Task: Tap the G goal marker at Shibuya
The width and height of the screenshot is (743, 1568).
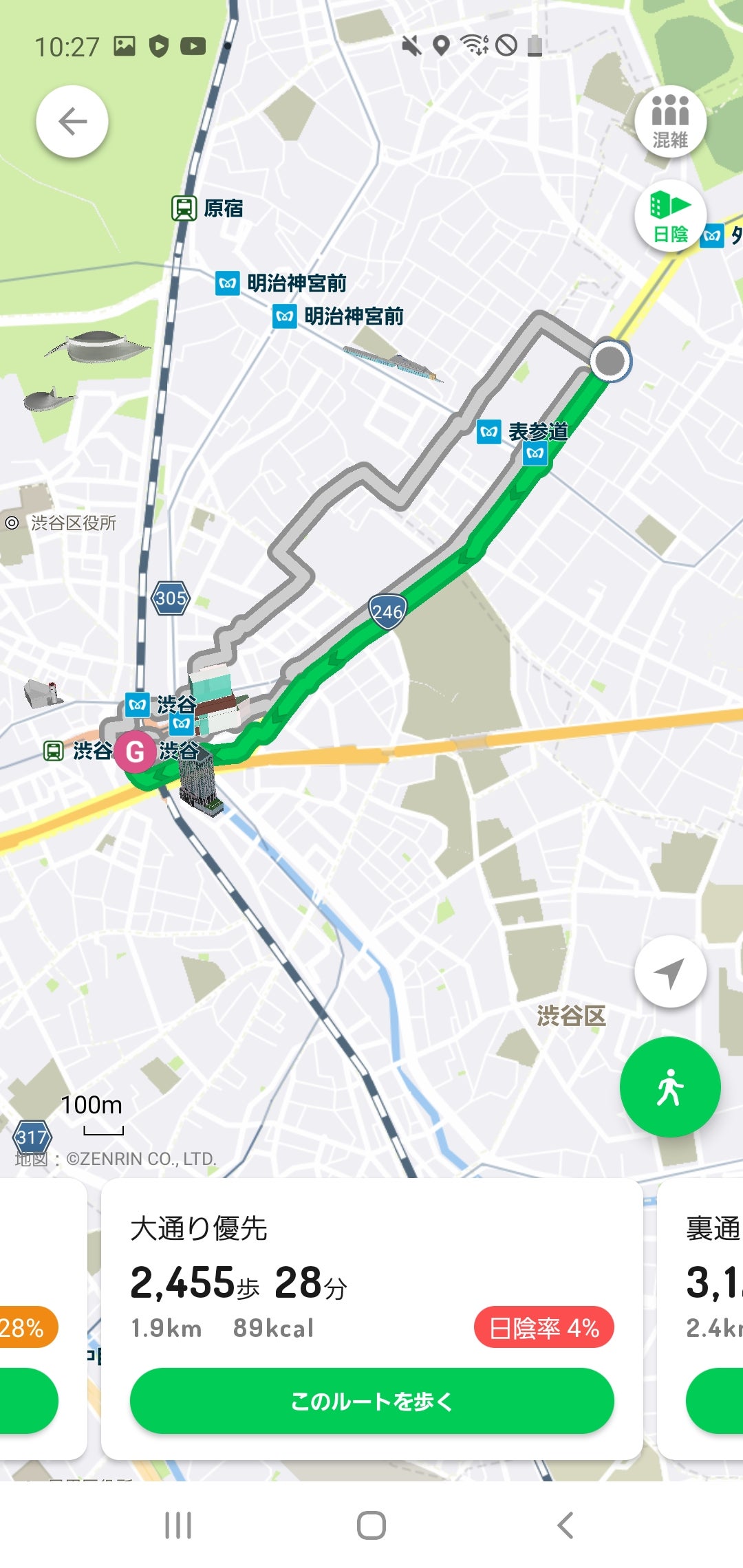Action: 135,752
